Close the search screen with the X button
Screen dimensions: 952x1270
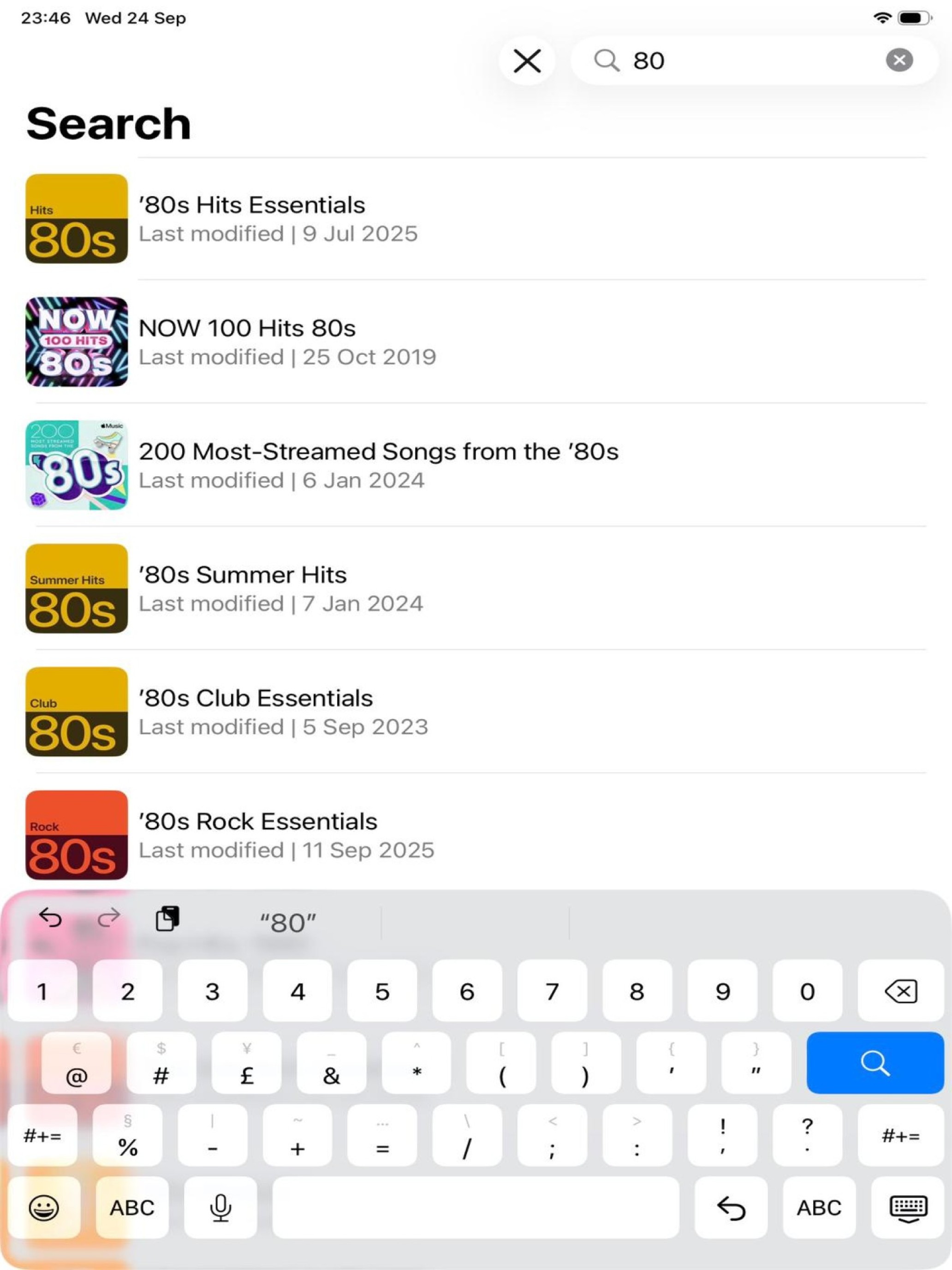pos(526,61)
